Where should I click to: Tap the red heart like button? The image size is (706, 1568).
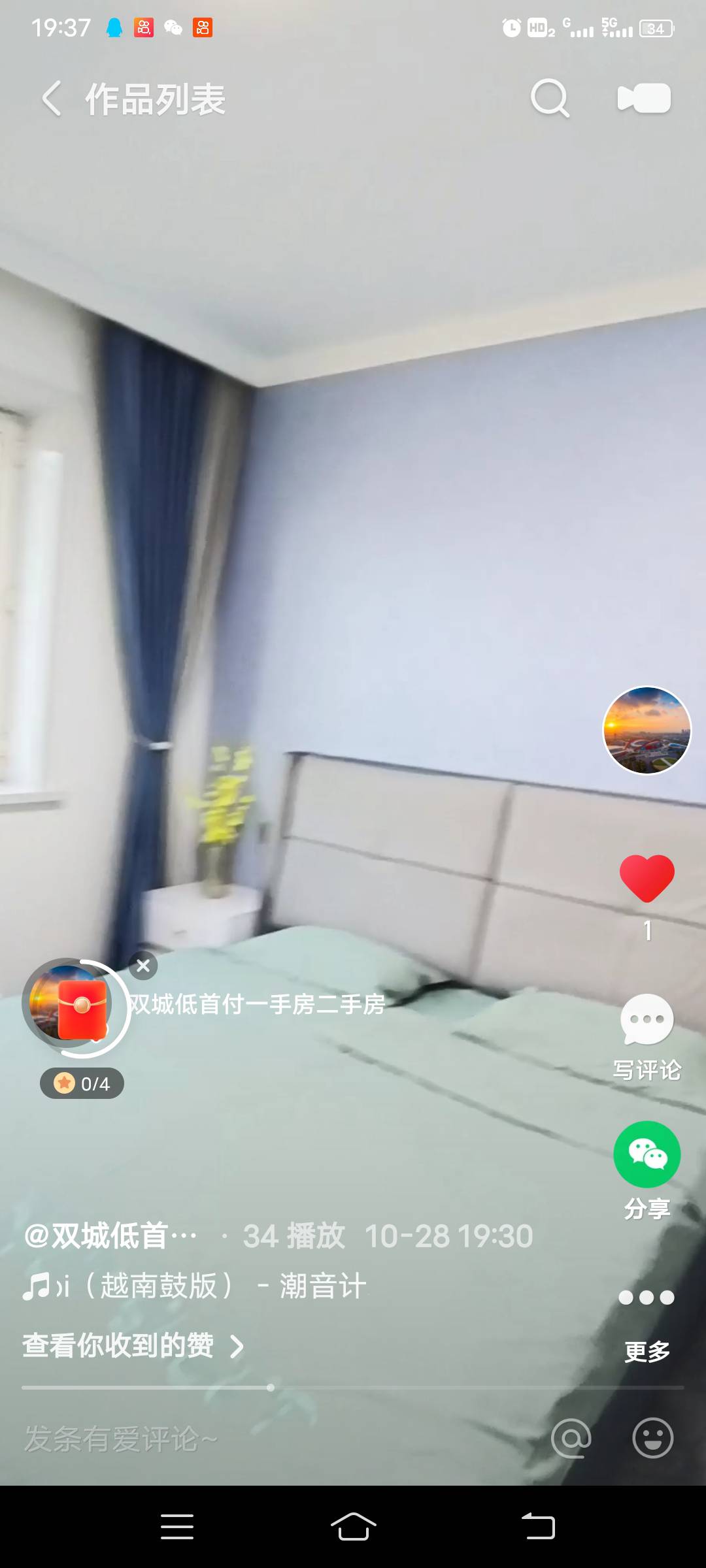point(647,879)
